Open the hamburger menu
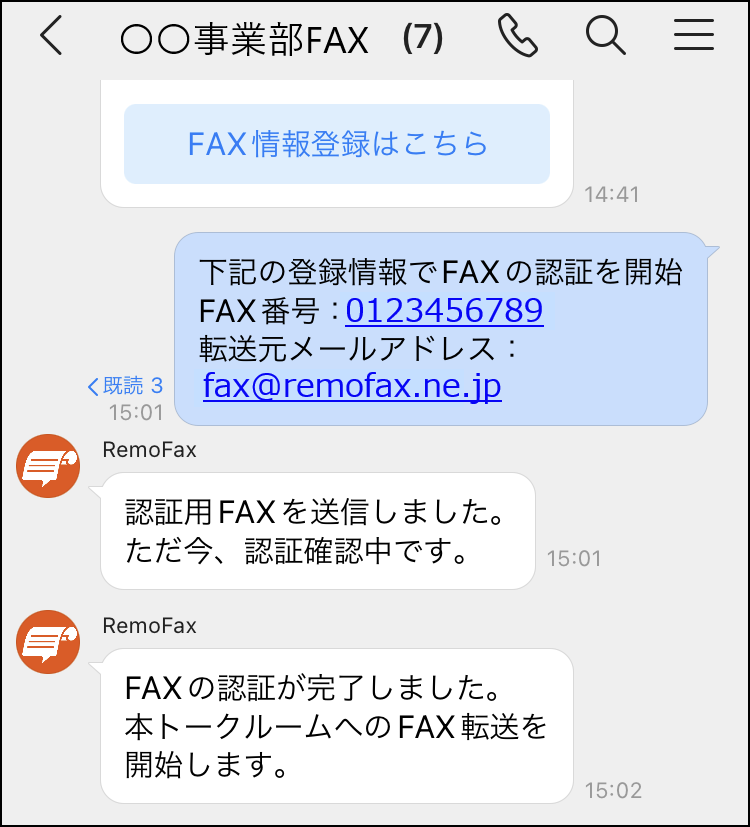This screenshot has width=750, height=827. (694, 38)
